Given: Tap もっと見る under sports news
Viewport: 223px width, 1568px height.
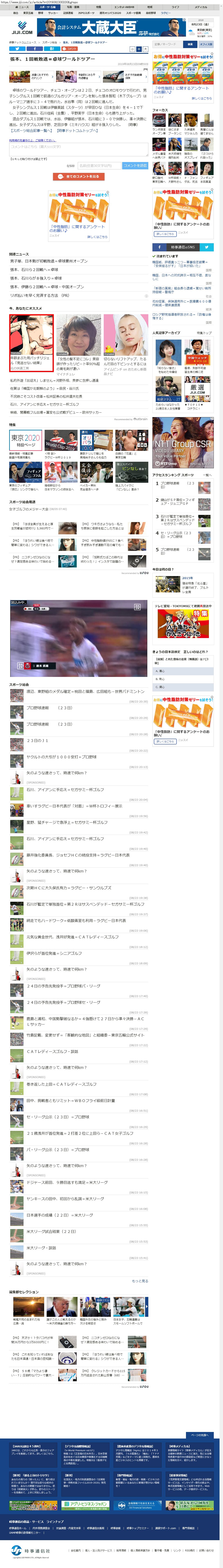Looking at the screenshot, I should [x=140, y=1281].
